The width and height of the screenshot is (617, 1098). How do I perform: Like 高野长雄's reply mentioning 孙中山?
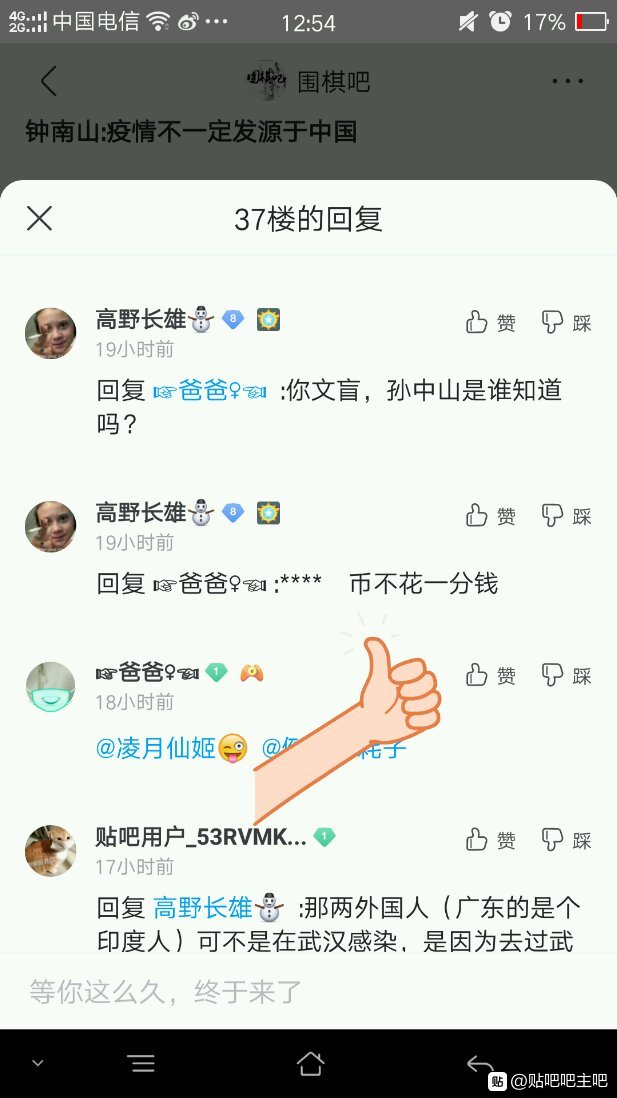(x=491, y=322)
